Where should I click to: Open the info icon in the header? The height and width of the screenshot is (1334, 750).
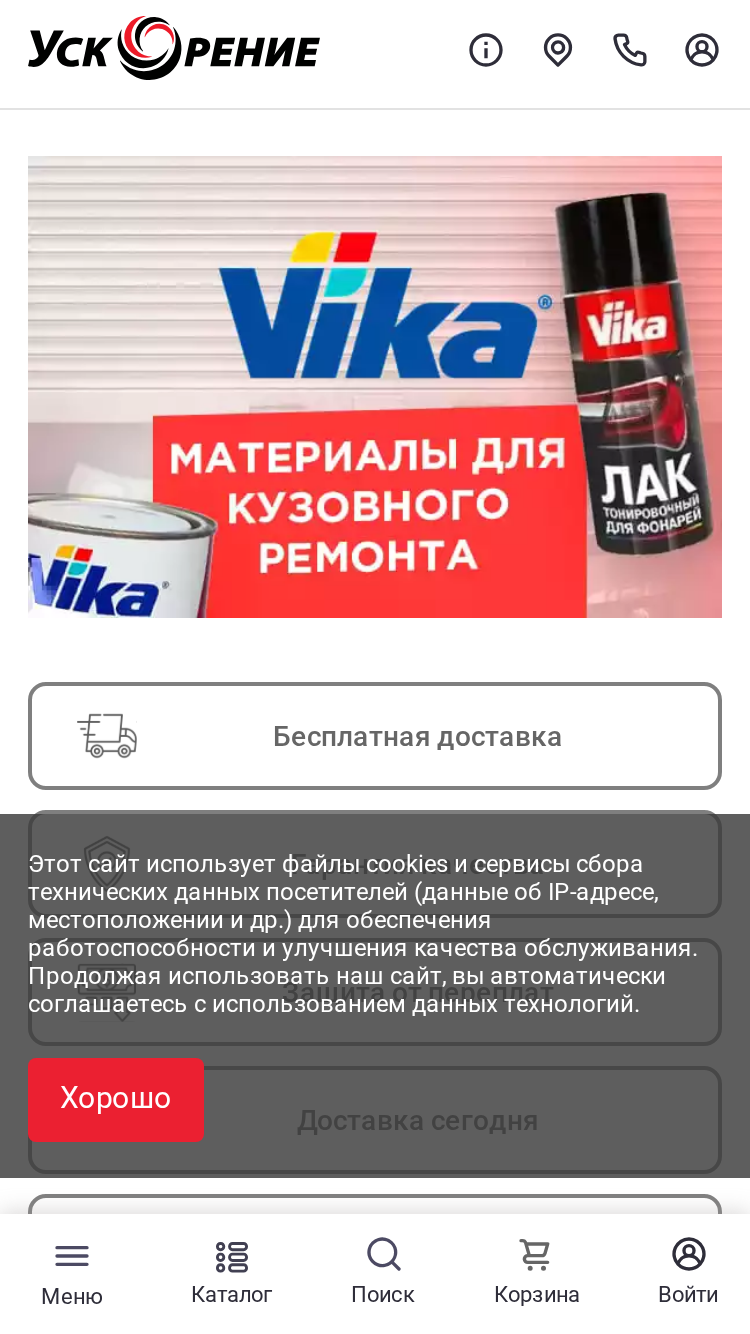[x=486, y=50]
